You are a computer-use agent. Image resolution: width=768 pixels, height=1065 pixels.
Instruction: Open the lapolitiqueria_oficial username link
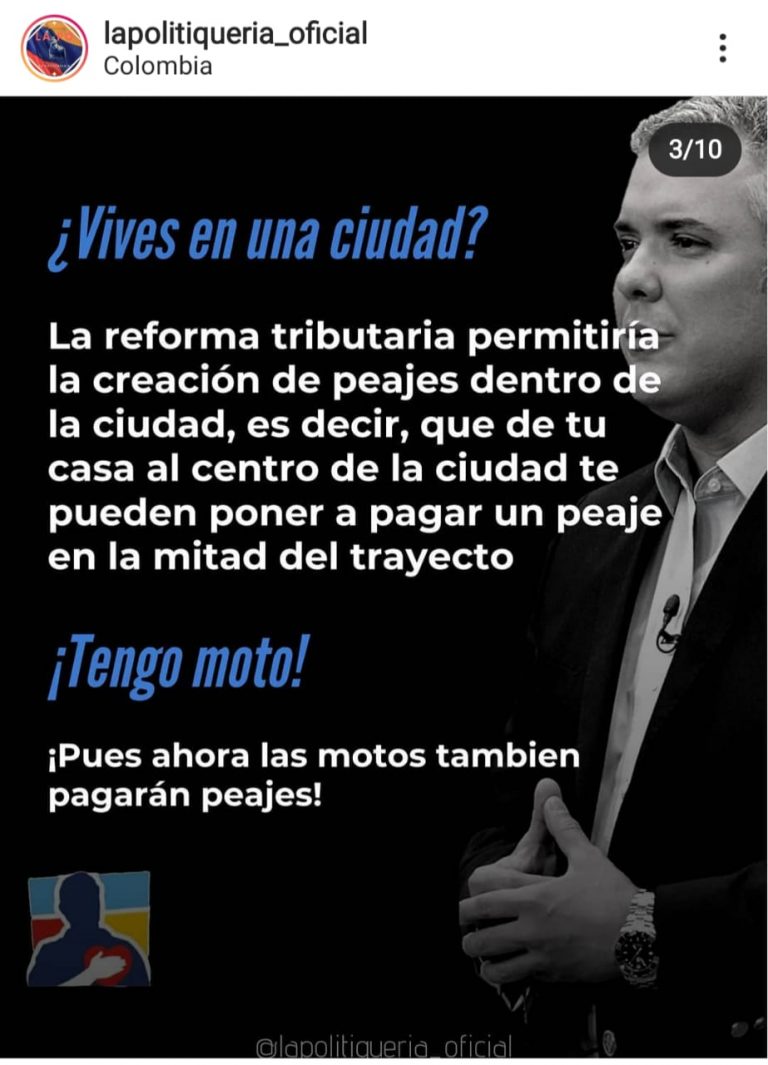[x=235, y=34]
